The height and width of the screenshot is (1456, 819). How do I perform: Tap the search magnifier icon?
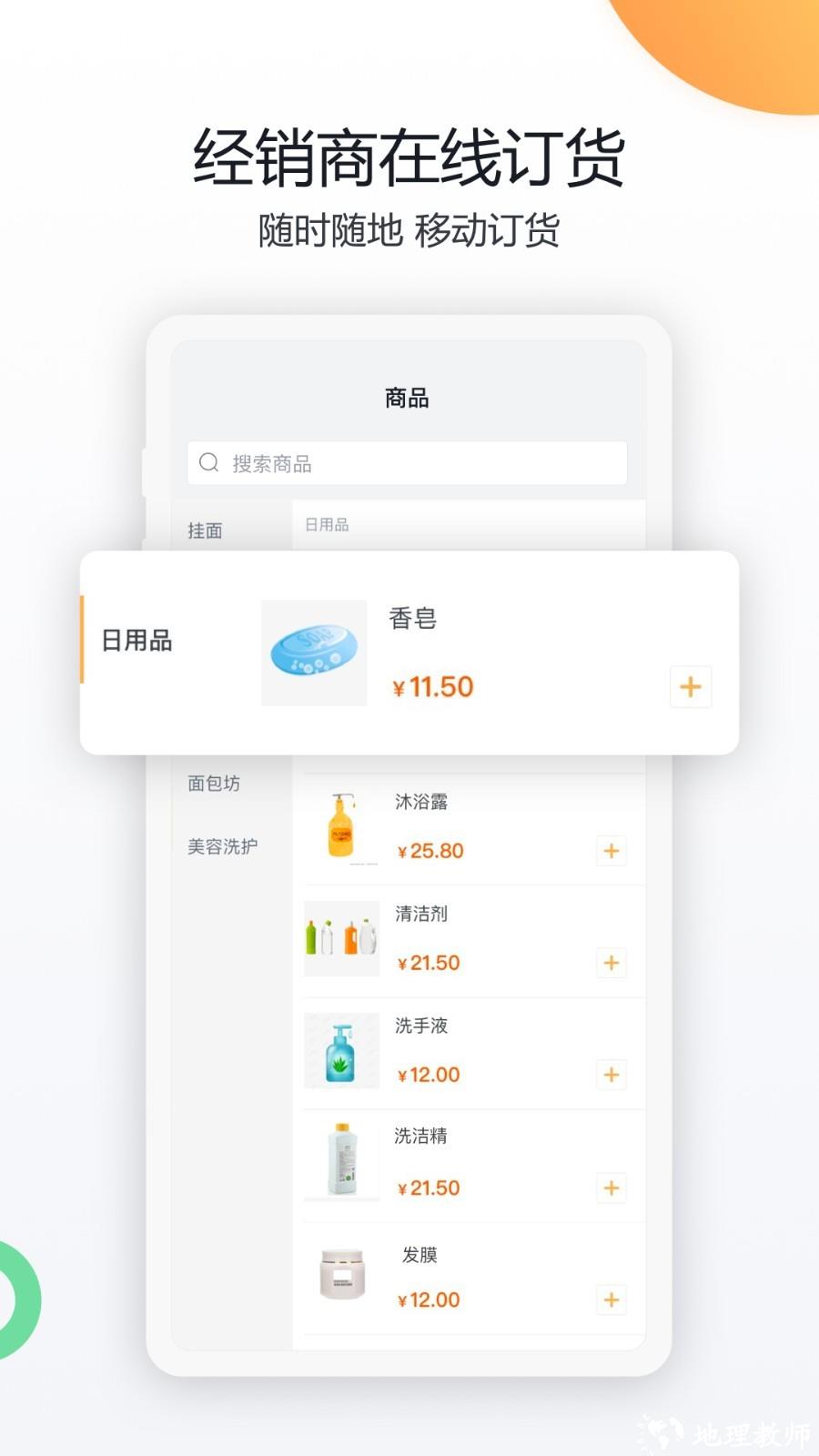[x=208, y=462]
